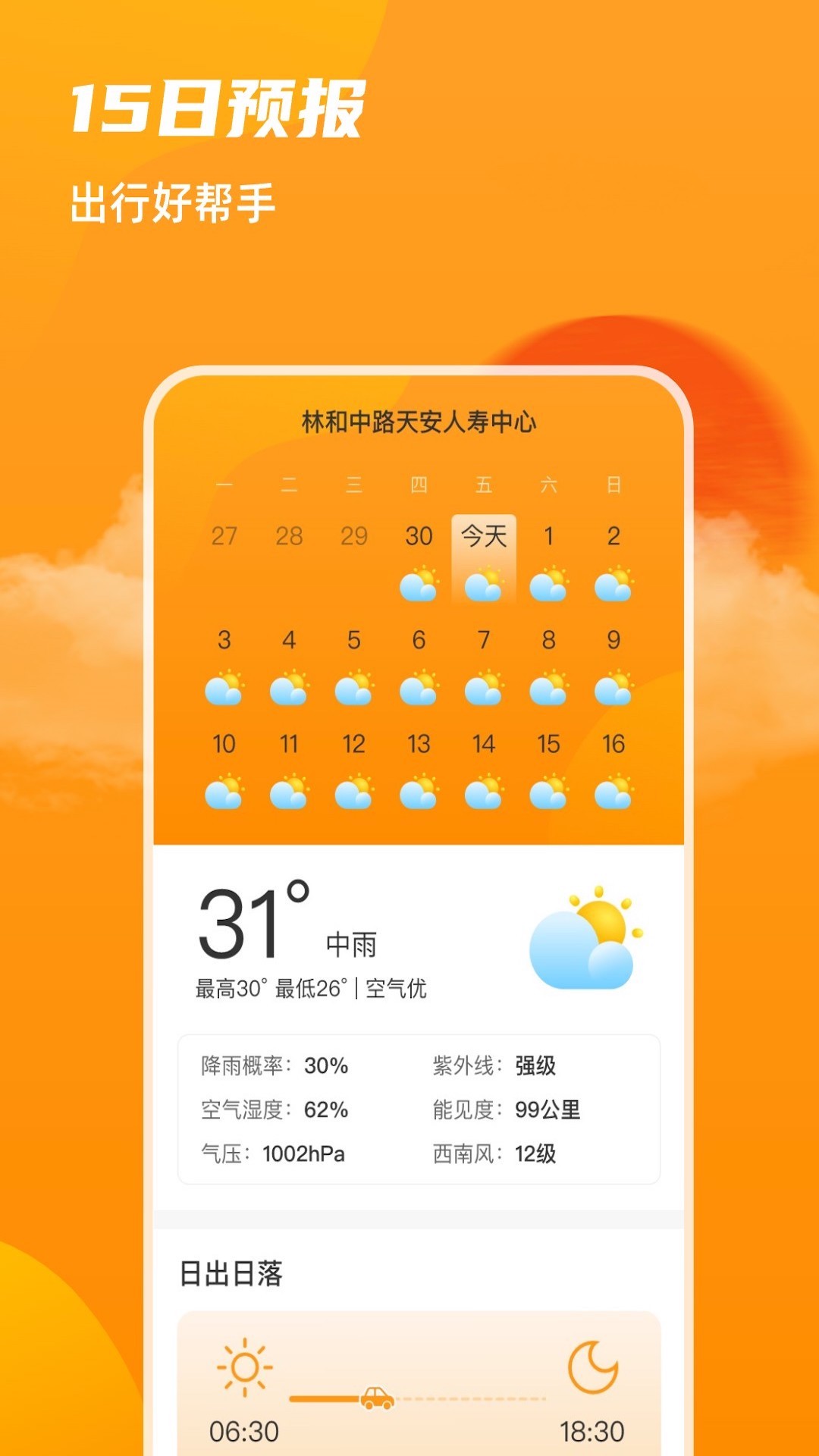
Task: Select the weather icon under date 7
Action: [x=485, y=688]
